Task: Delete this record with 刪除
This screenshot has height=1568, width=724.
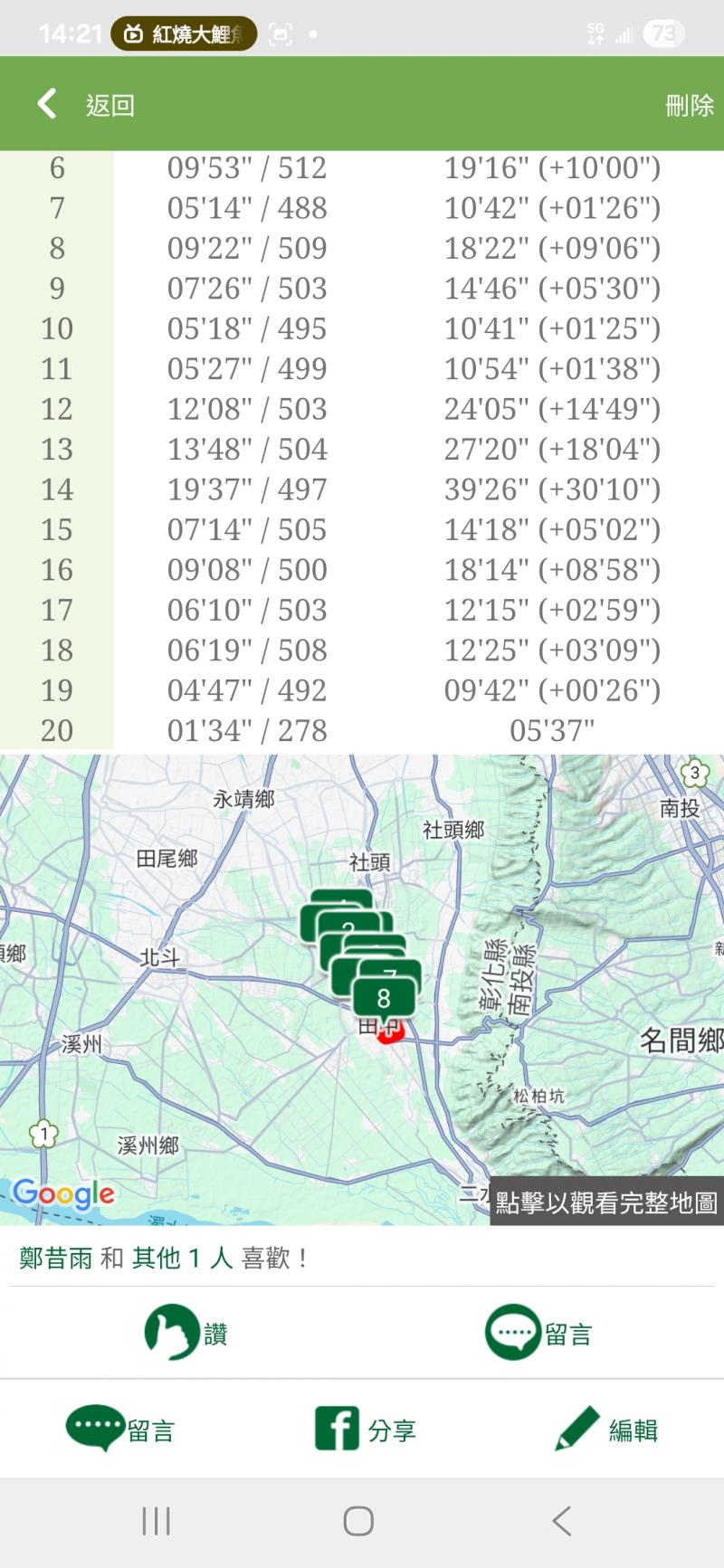Action: (x=689, y=105)
